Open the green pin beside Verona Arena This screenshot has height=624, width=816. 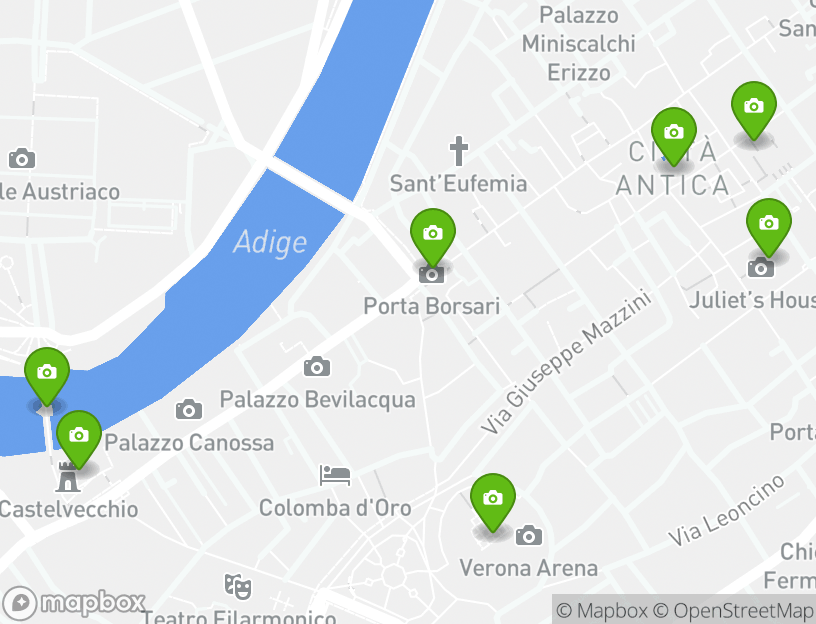tap(492, 499)
